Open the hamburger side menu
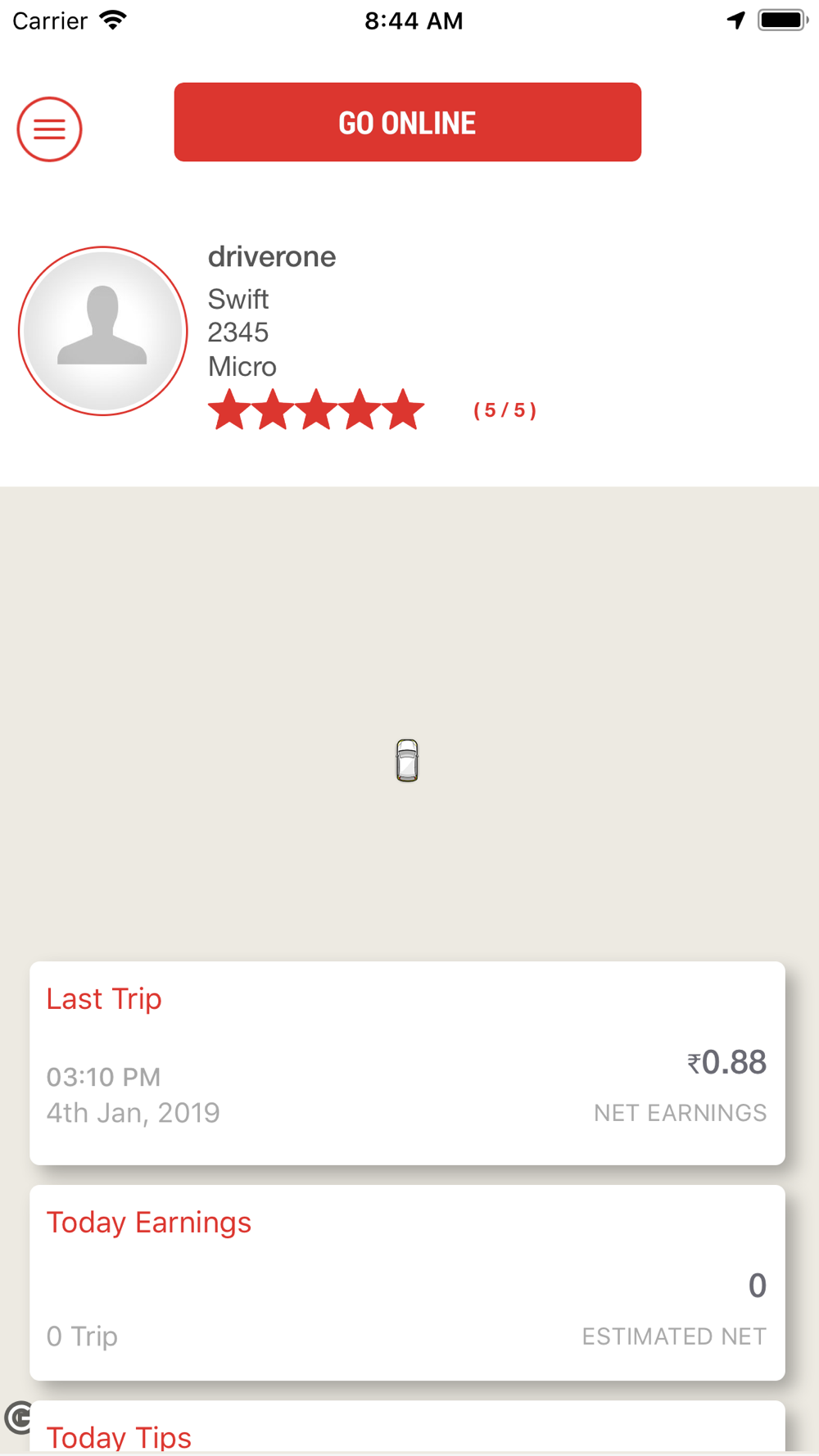This screenshot has width=819, height=1456. point(49,129)
